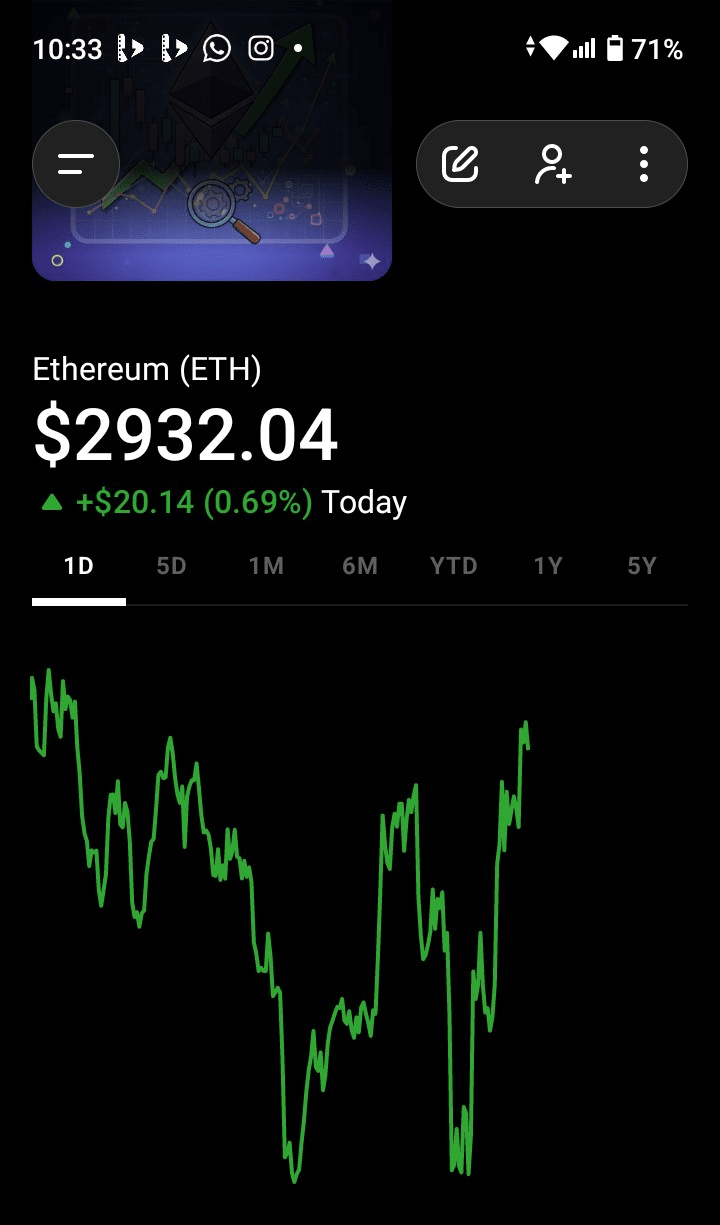View the 1Y price history

(548, 566)
